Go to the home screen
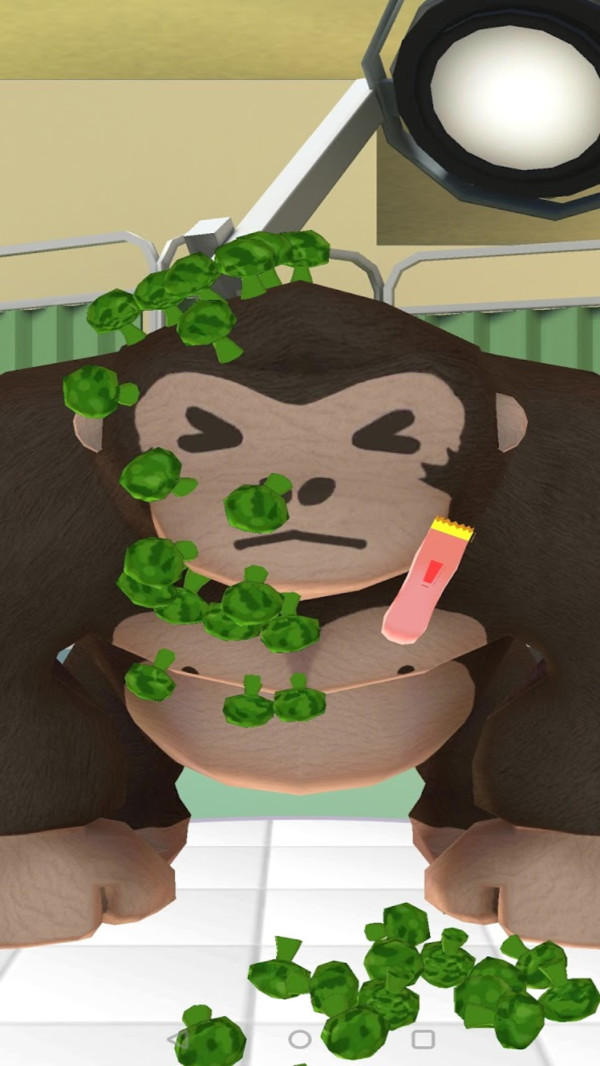 coord(299,1039)
